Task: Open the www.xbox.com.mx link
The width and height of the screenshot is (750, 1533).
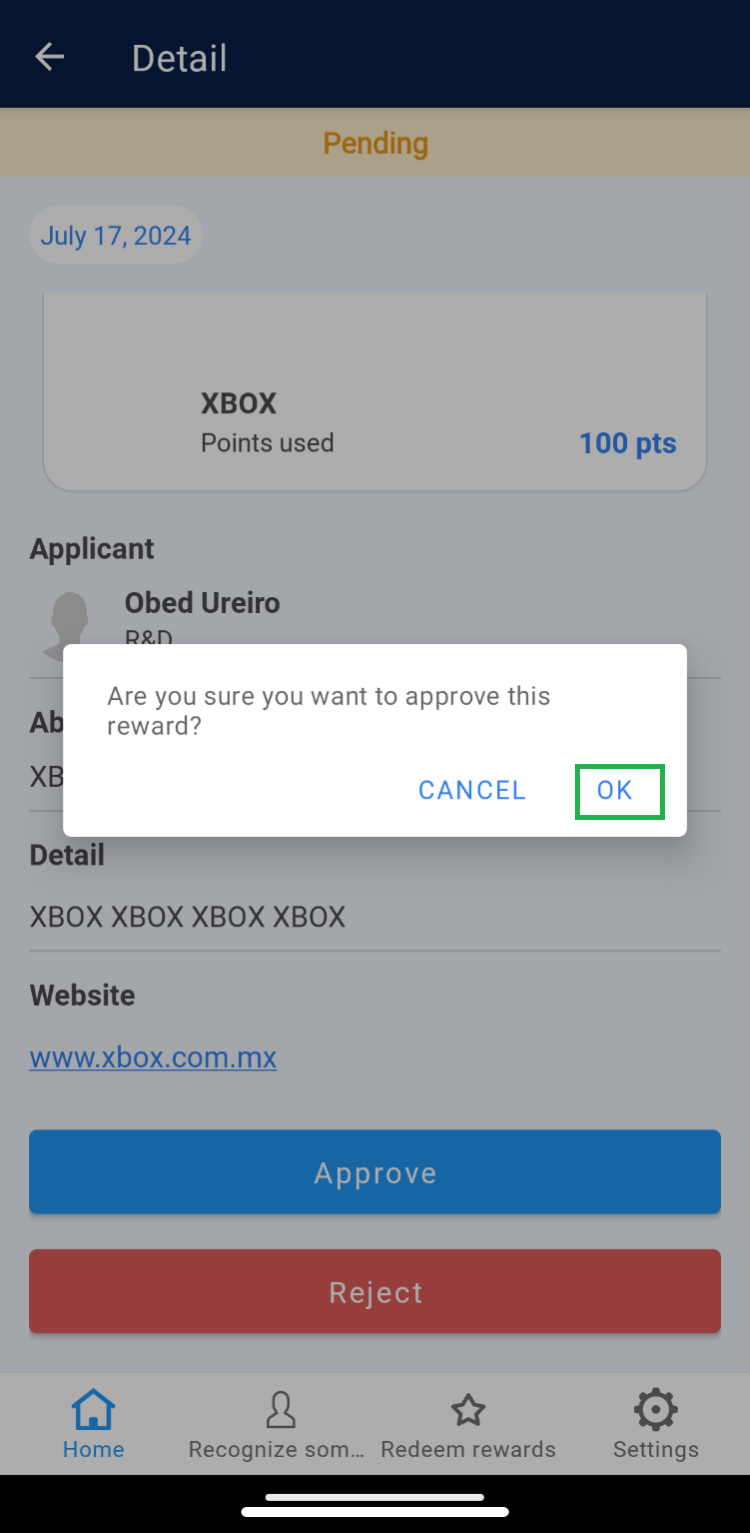Action: tap(153, 1057)
